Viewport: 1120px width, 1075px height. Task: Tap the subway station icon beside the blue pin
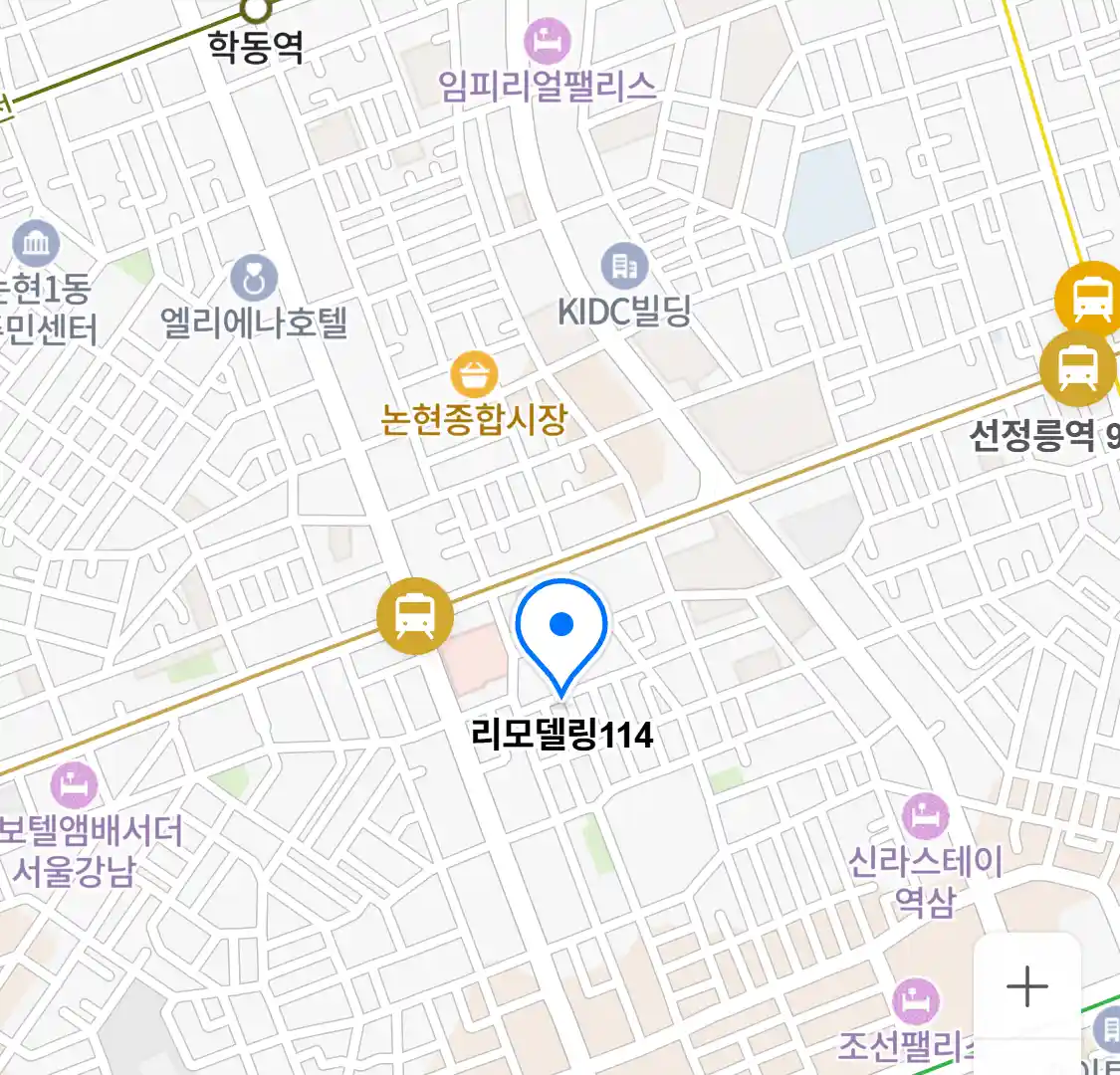(x=415, y=616)
